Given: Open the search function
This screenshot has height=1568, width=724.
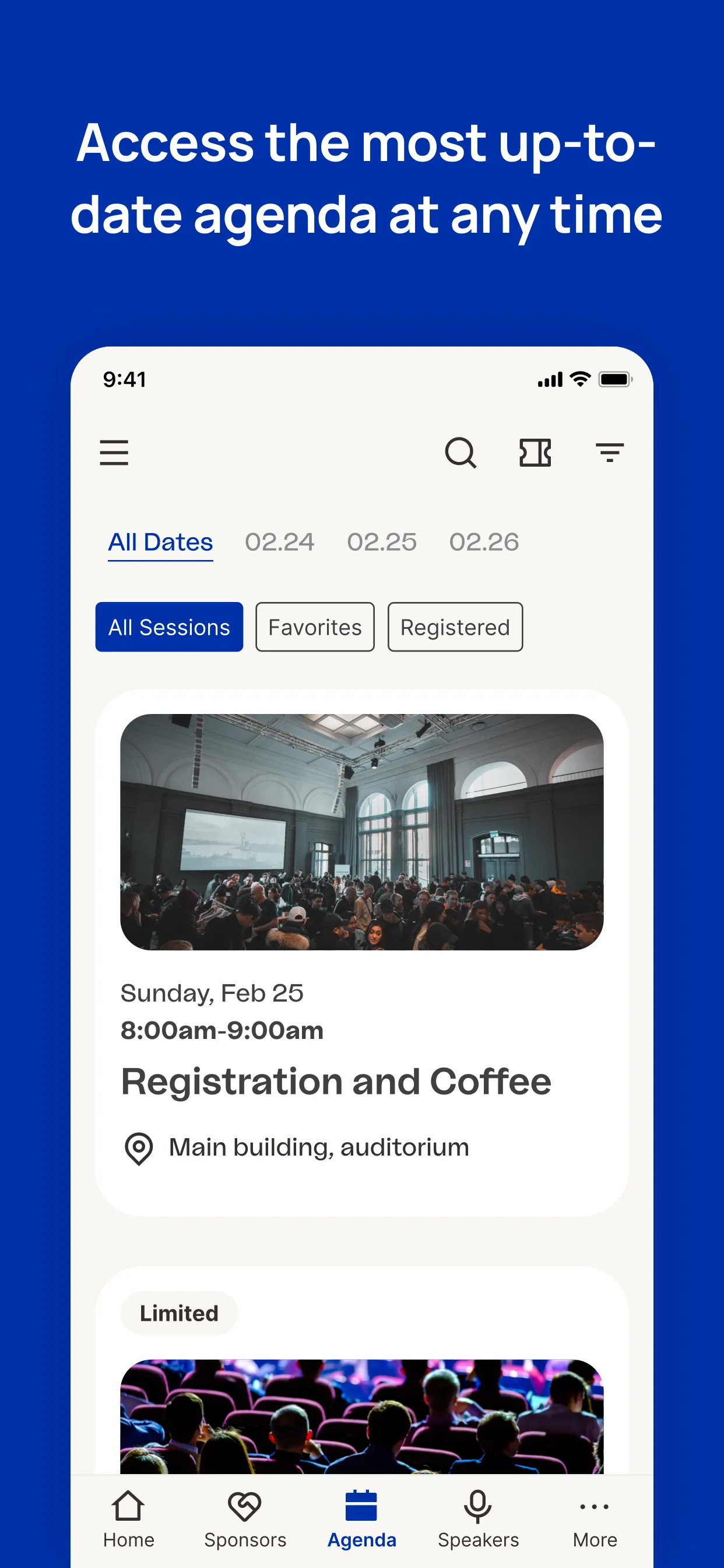Looking at the screenshot, I should click(x=461, y=453).
